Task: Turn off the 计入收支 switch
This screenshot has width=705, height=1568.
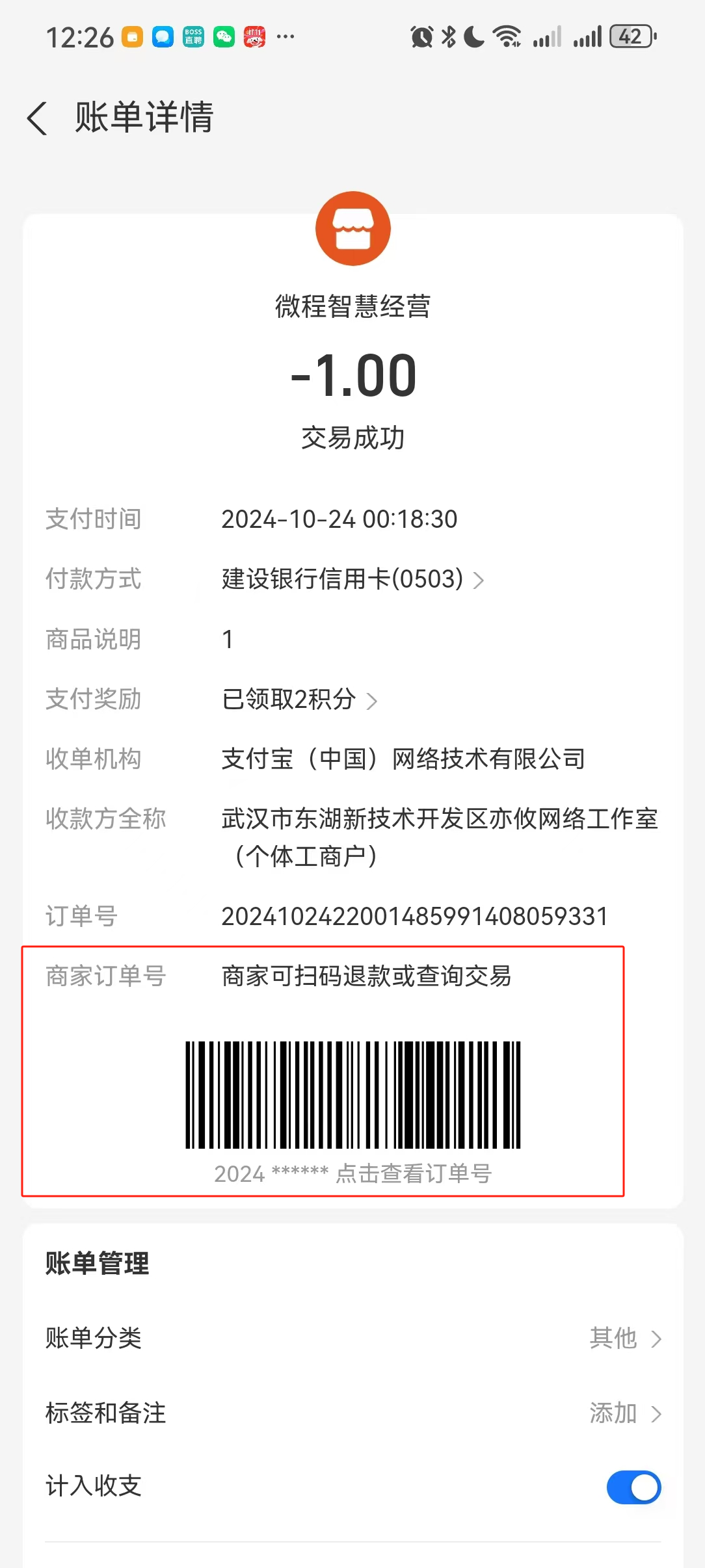Action: (633, 1487)
